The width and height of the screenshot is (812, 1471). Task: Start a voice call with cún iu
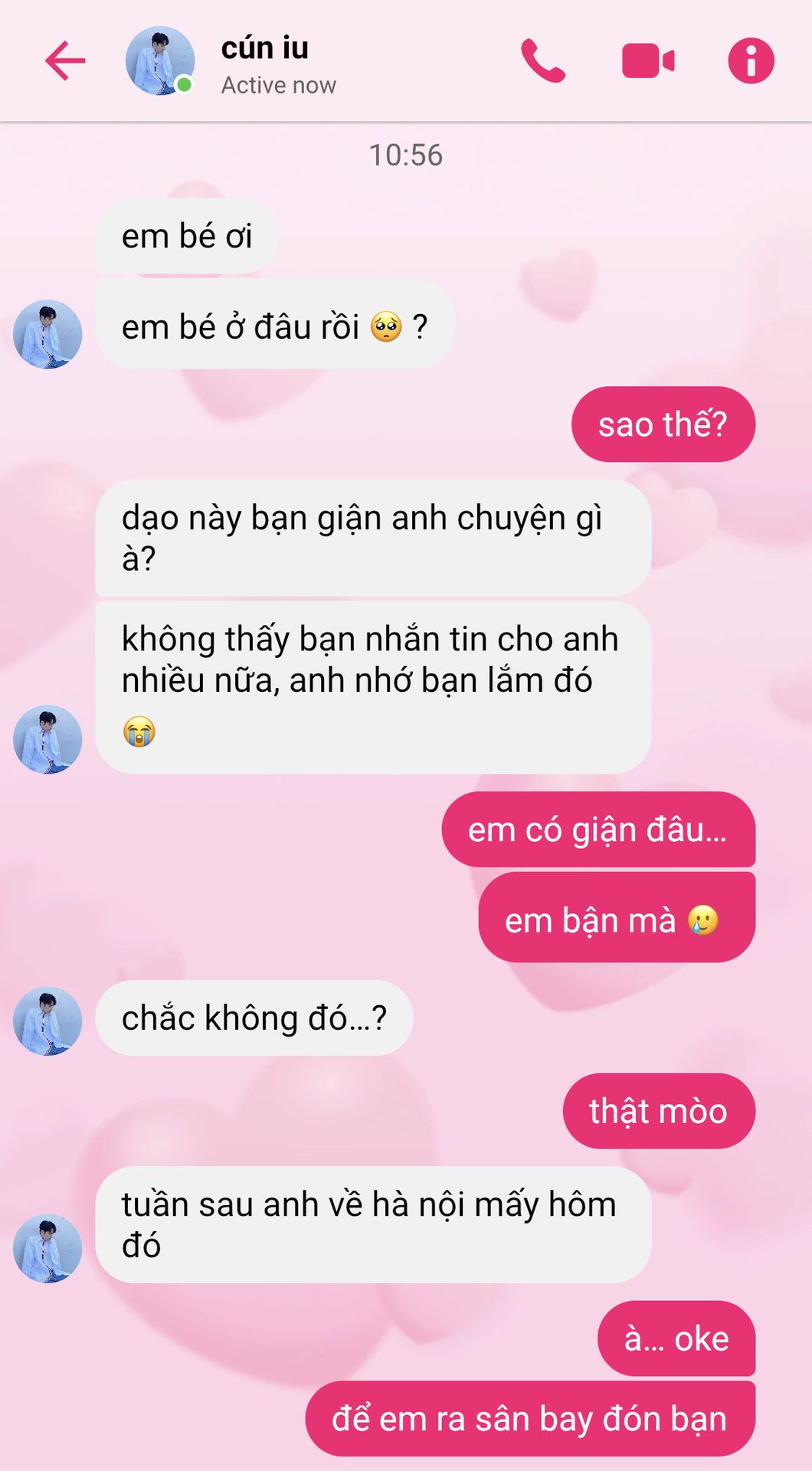542,61
